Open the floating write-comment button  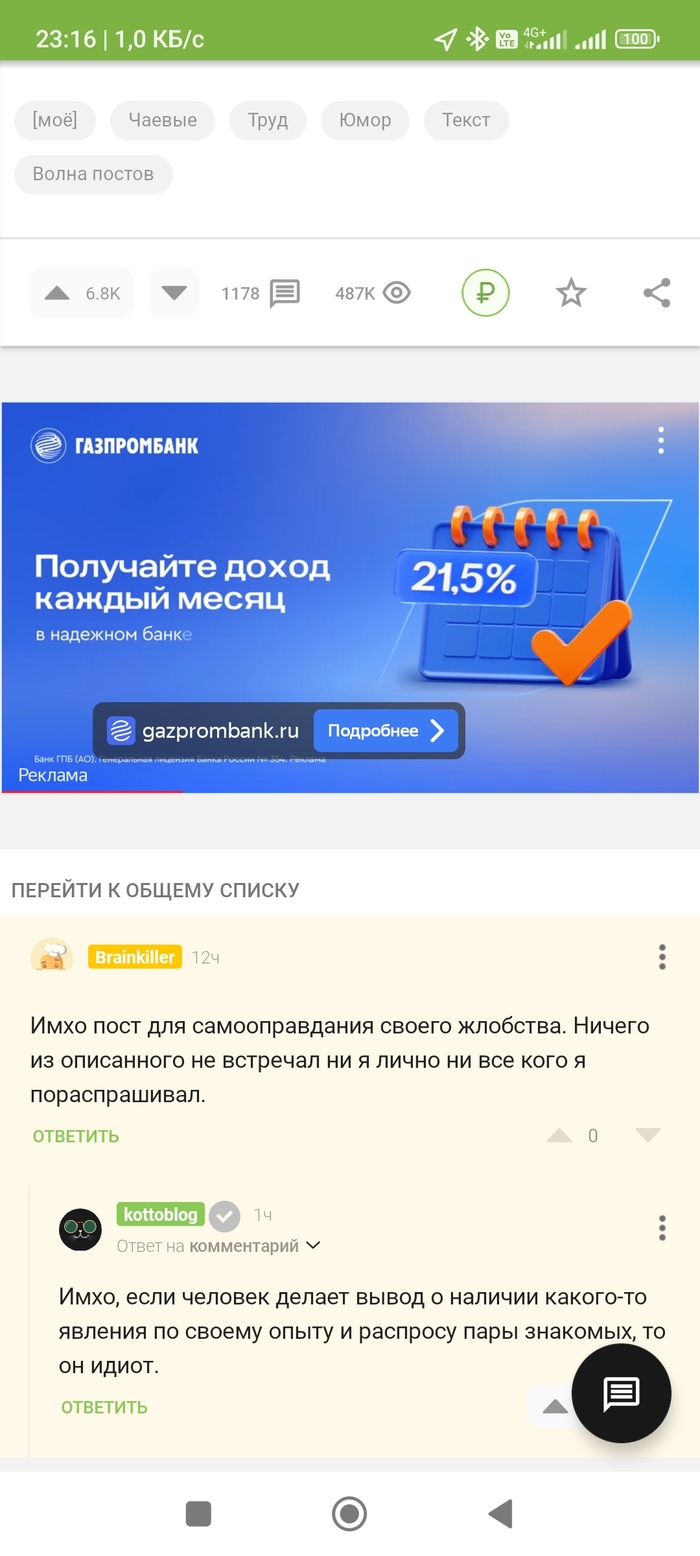tap(620, 1393)
